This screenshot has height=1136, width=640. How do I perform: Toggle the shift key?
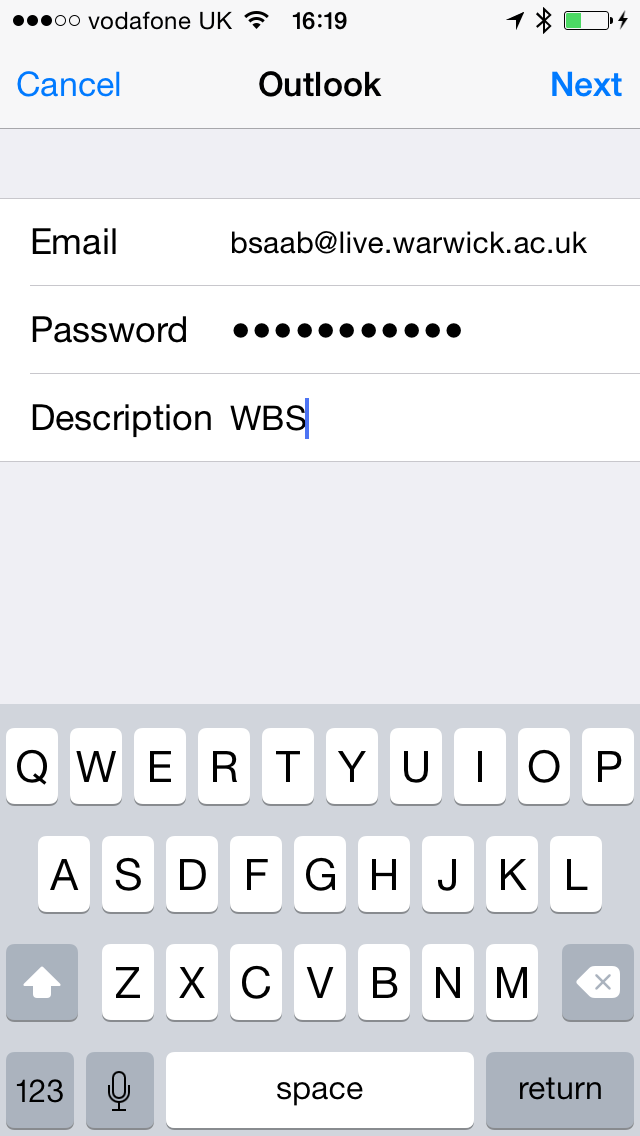click(x=42, y=983)
